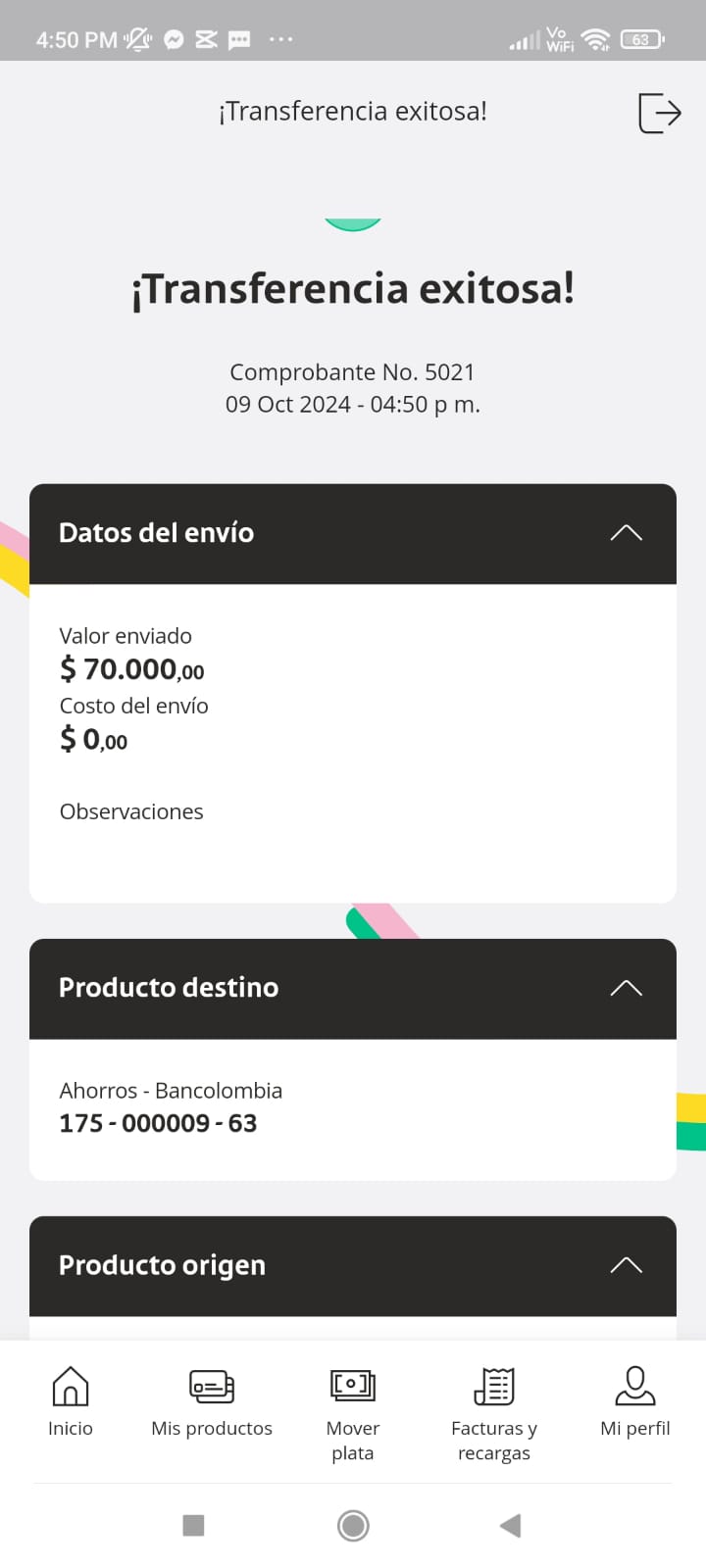706x1568 pixels.
Task: Switch to the Mover plata tab
Action: [x=353, y=1411]
